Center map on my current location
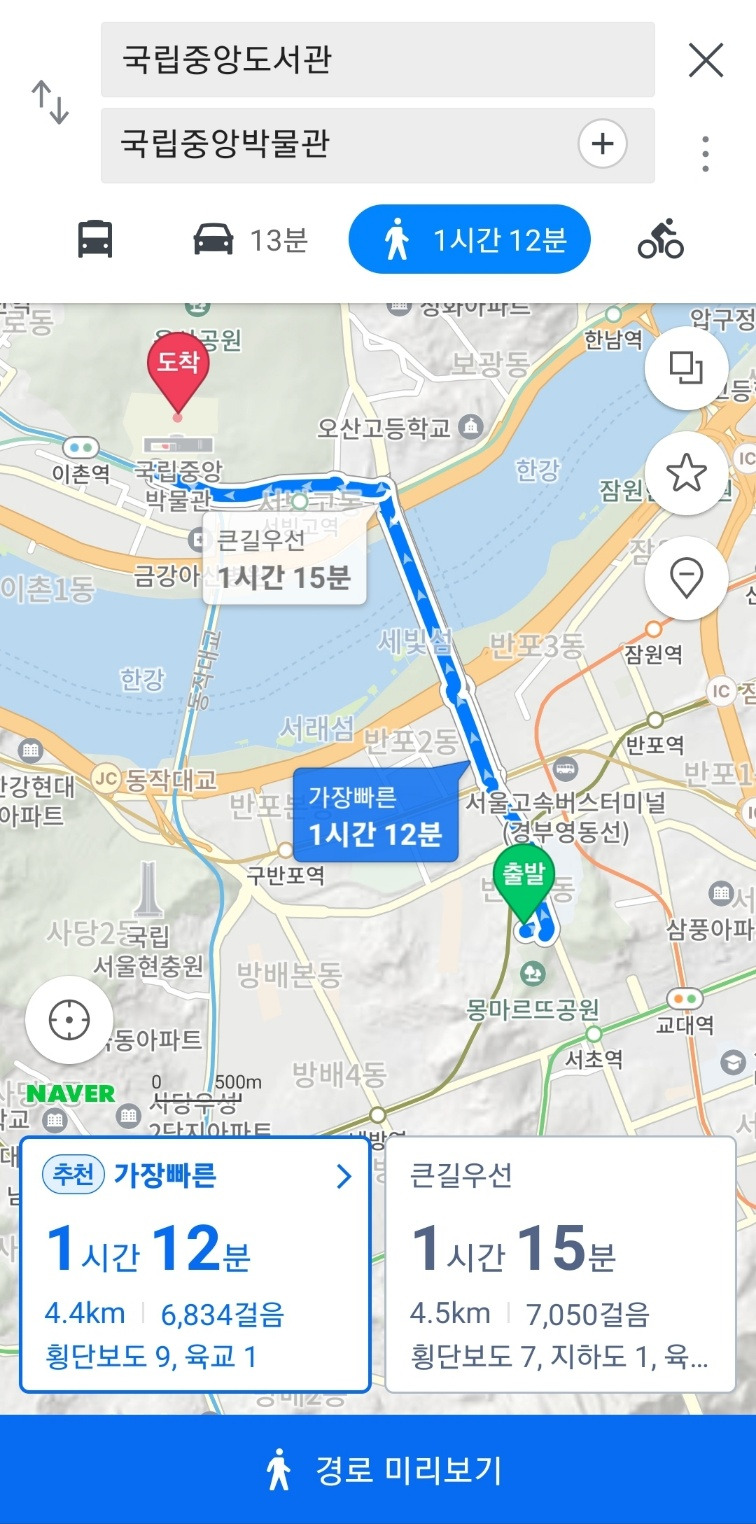This screenshot has height=1524, width=756. (69, 1020)
